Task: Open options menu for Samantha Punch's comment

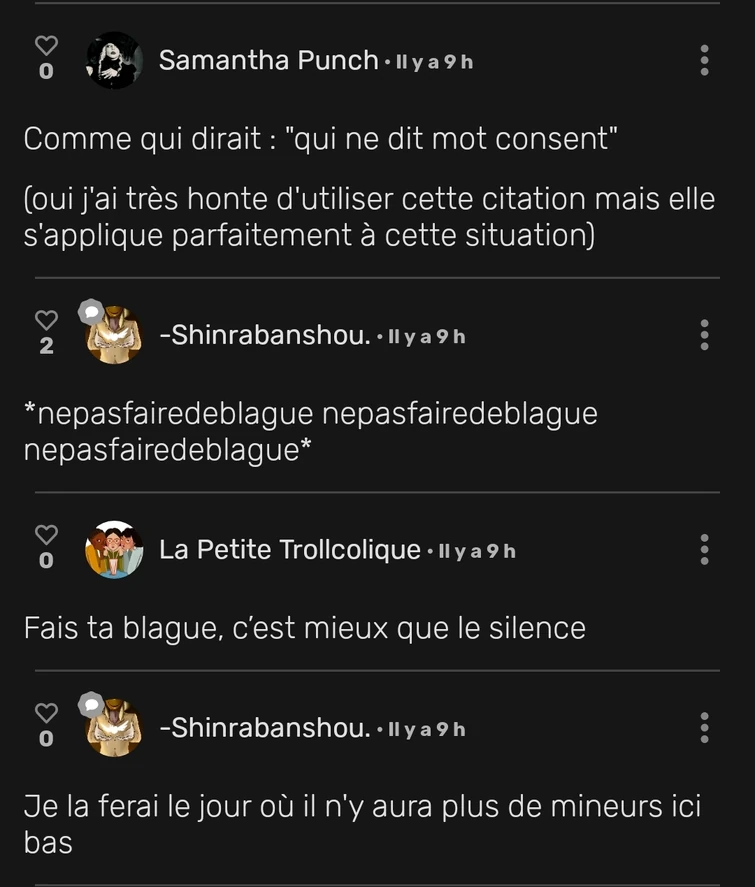Action: [704, 60]
